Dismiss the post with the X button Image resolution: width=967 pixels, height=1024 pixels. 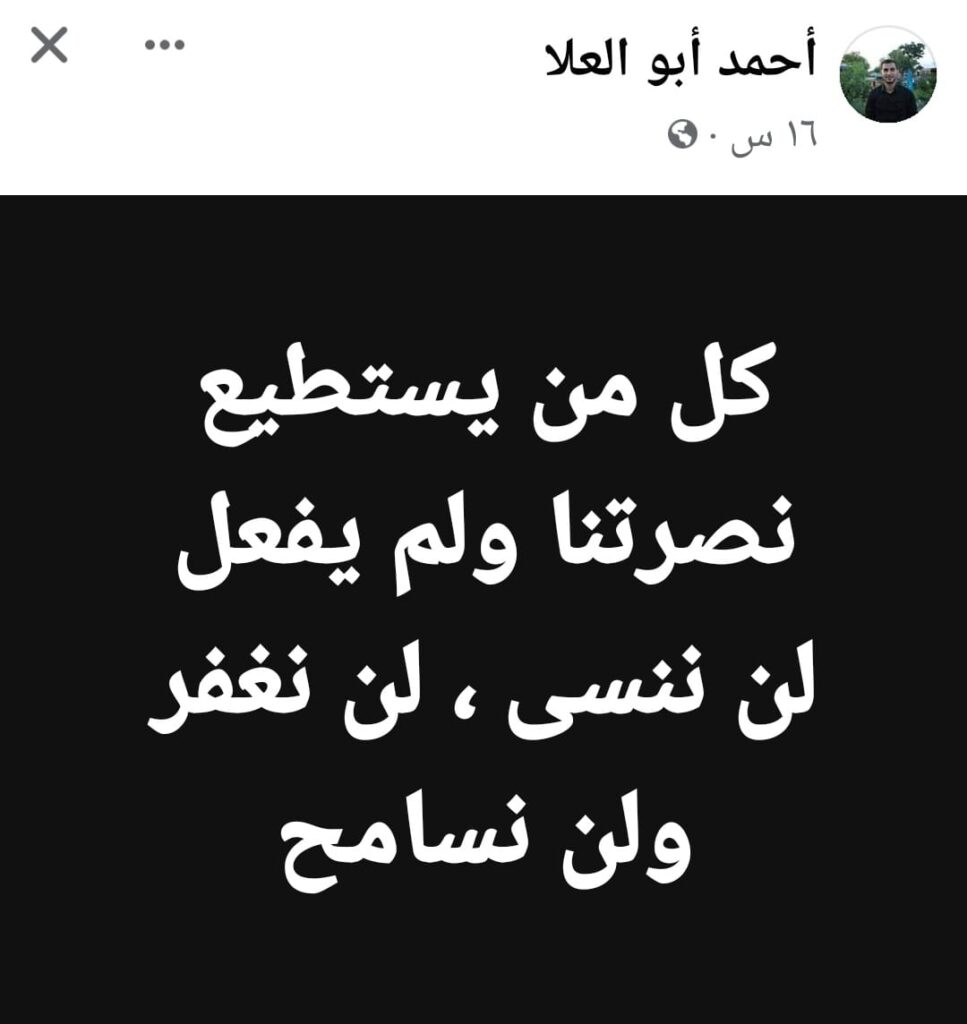tap(49, 46)
